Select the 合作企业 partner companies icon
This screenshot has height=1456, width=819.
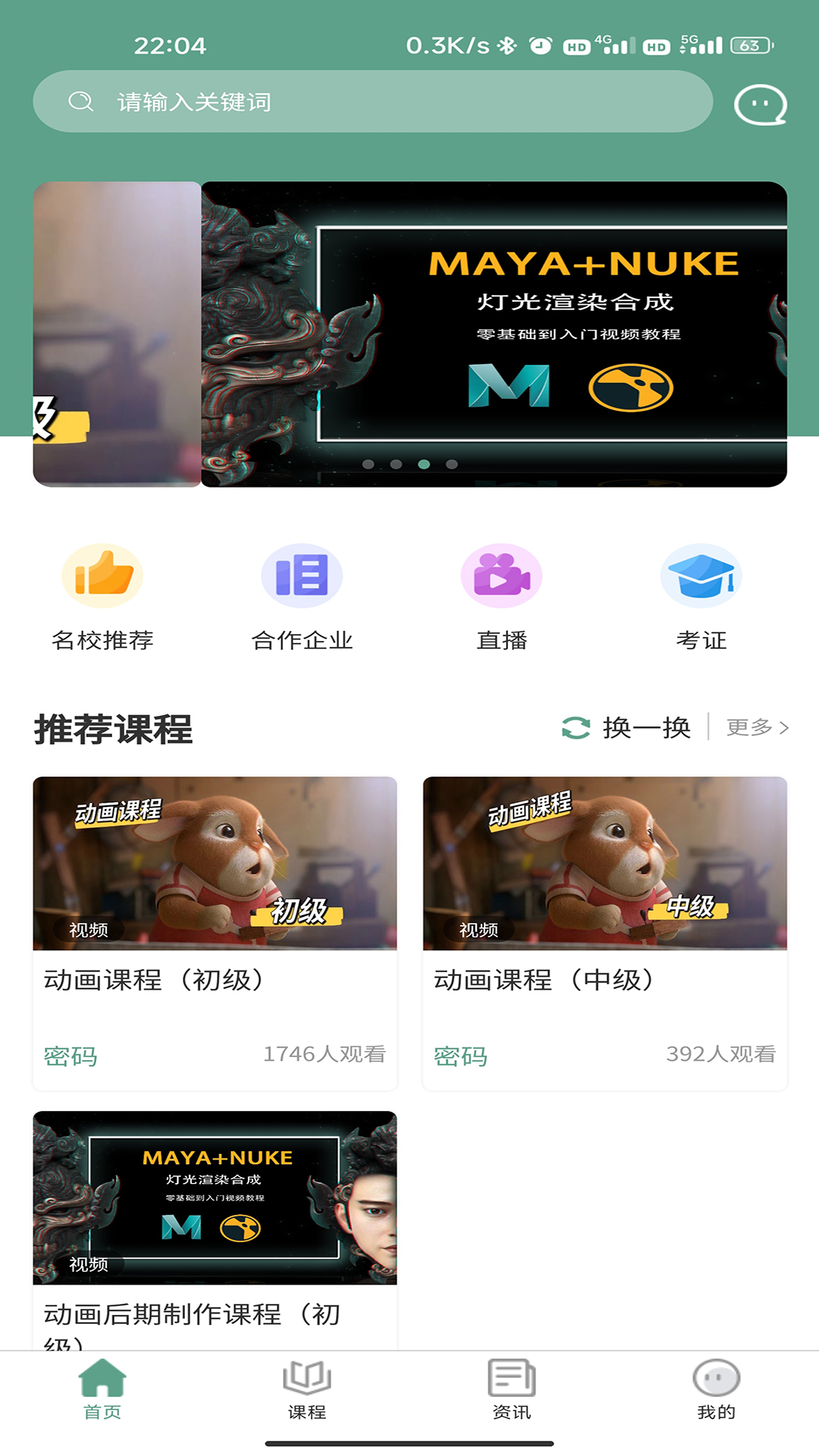301,576
